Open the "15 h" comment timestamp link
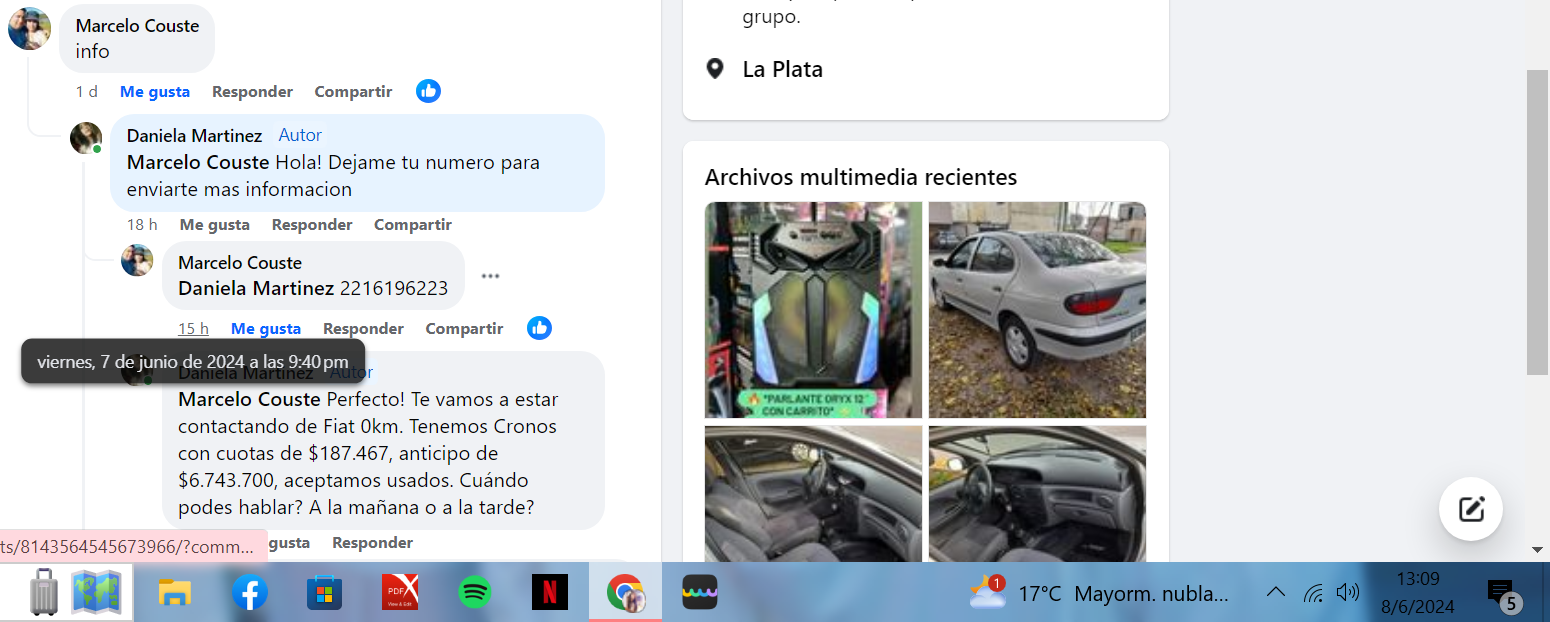This screenshot has width=1550, height=622. click(193, 329)
